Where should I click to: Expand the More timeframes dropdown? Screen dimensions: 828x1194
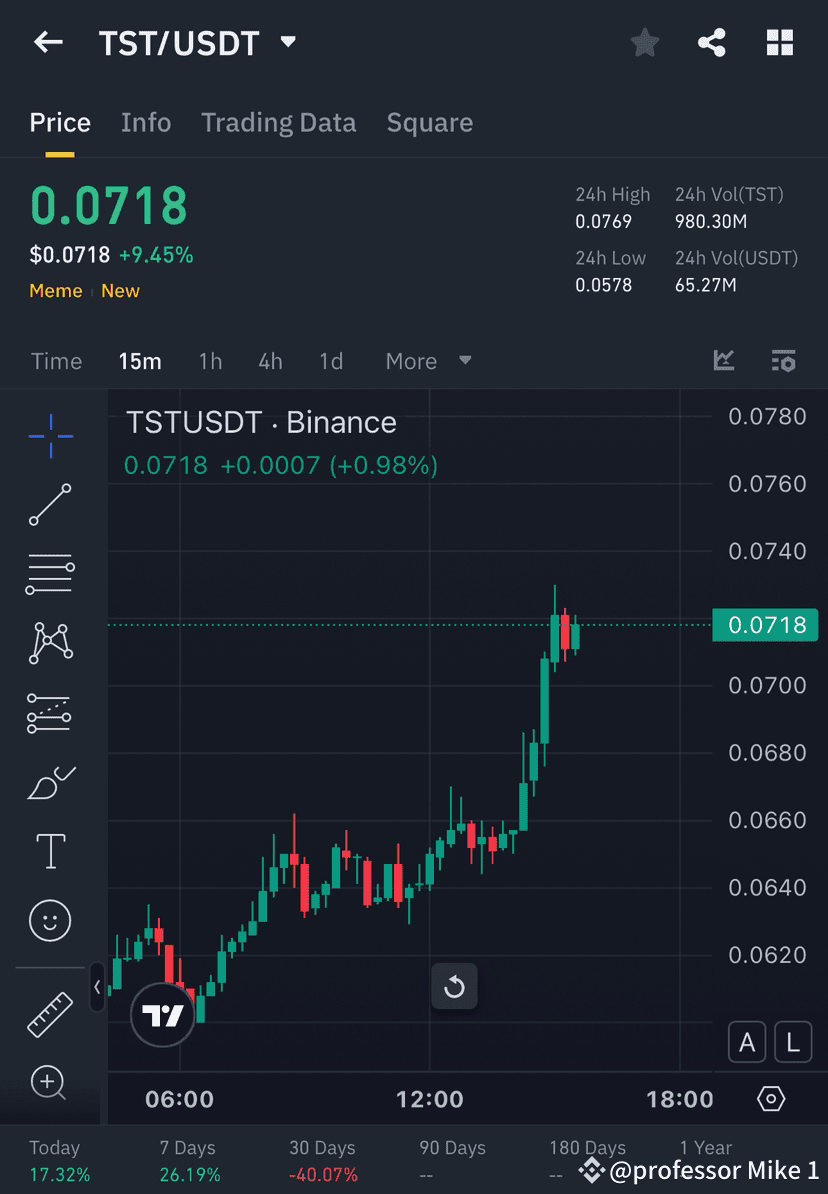click(x=427, y=361)
